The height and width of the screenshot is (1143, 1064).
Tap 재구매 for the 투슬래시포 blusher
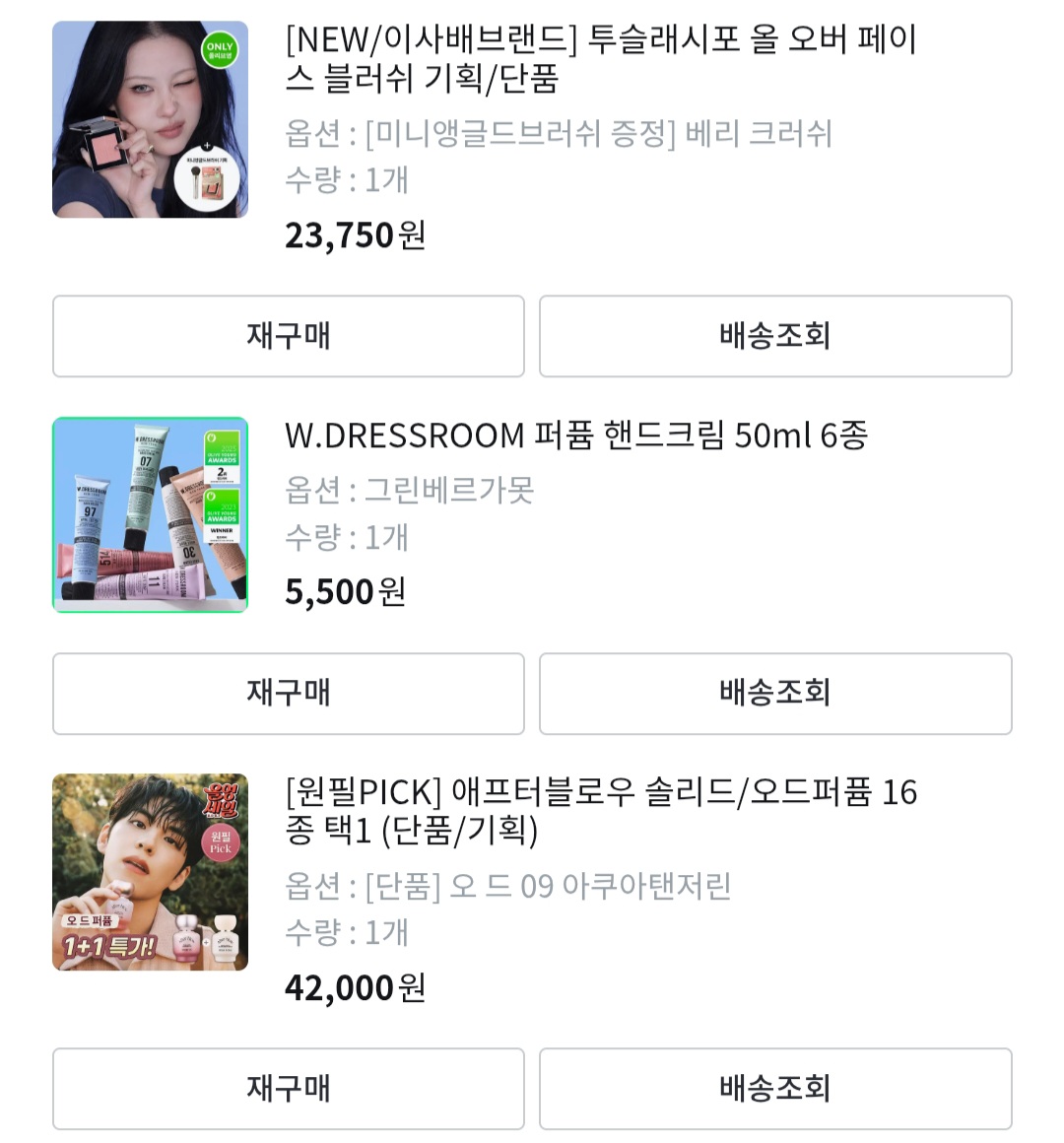coord(288,336)
